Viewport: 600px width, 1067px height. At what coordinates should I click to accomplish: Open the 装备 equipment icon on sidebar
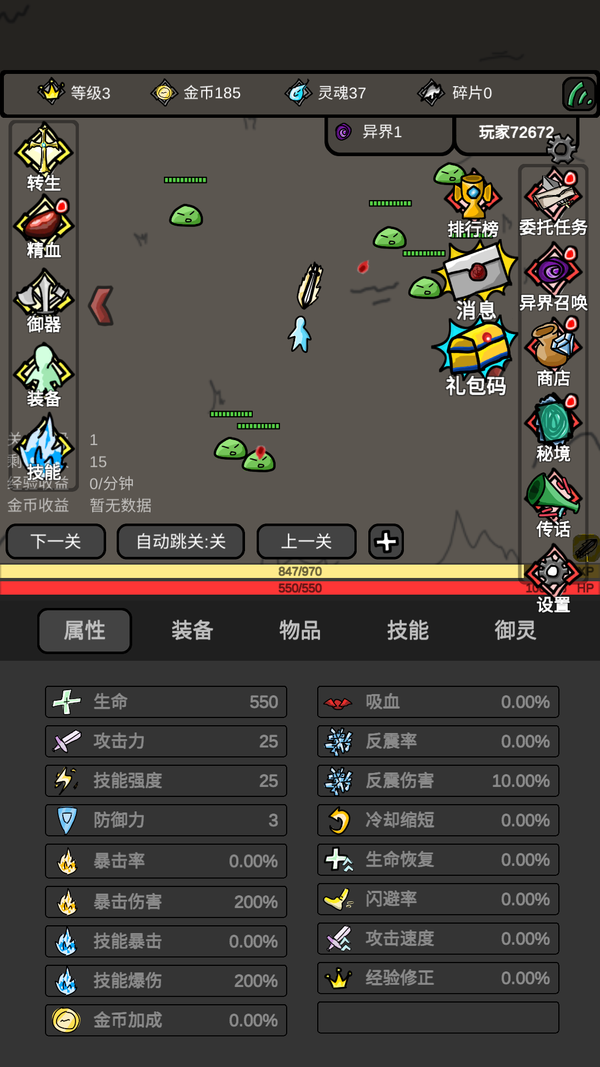pos(44,374)
